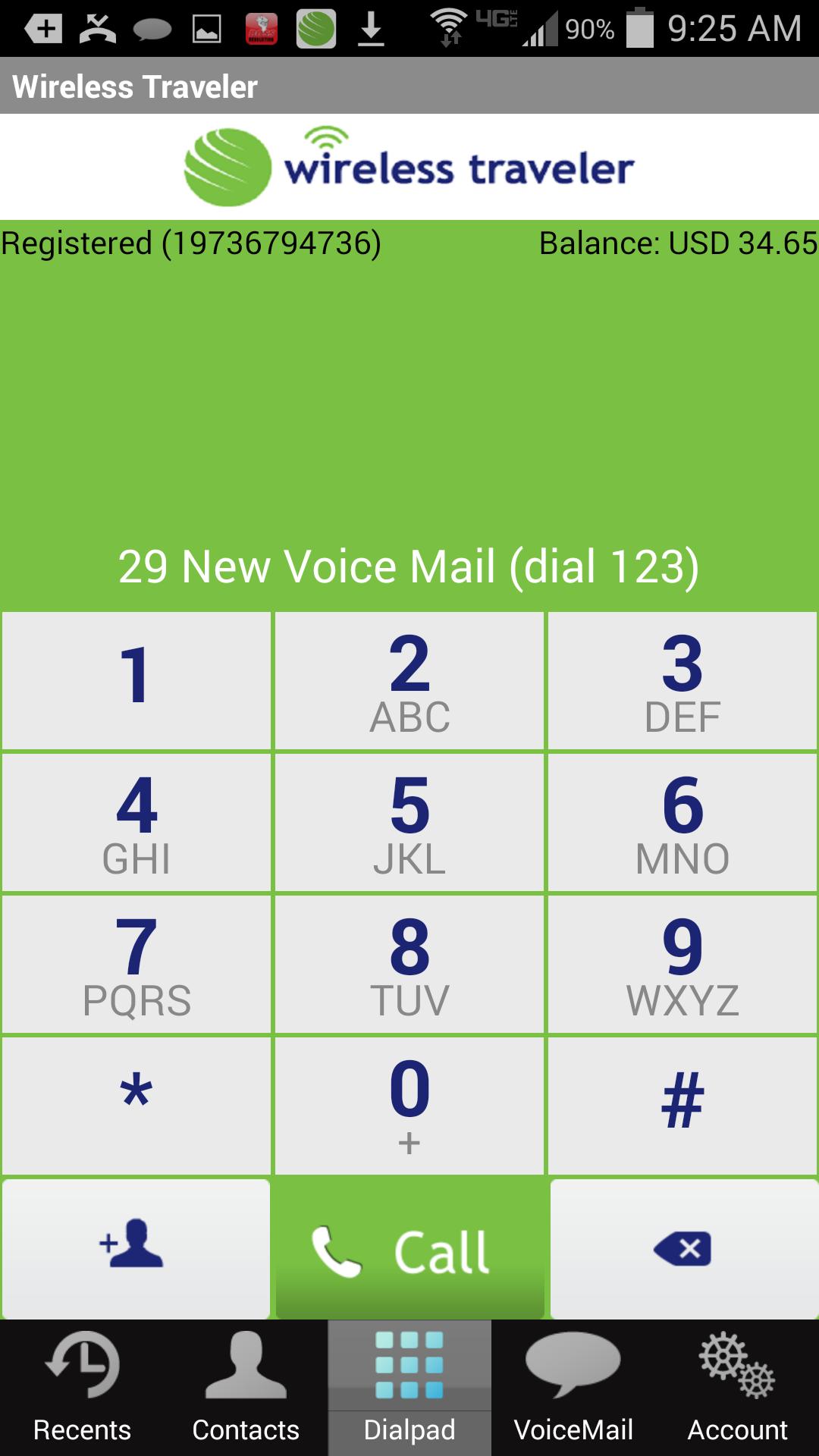Tap the pound key
This screenshot has height=1456, width=819.
682,1105
